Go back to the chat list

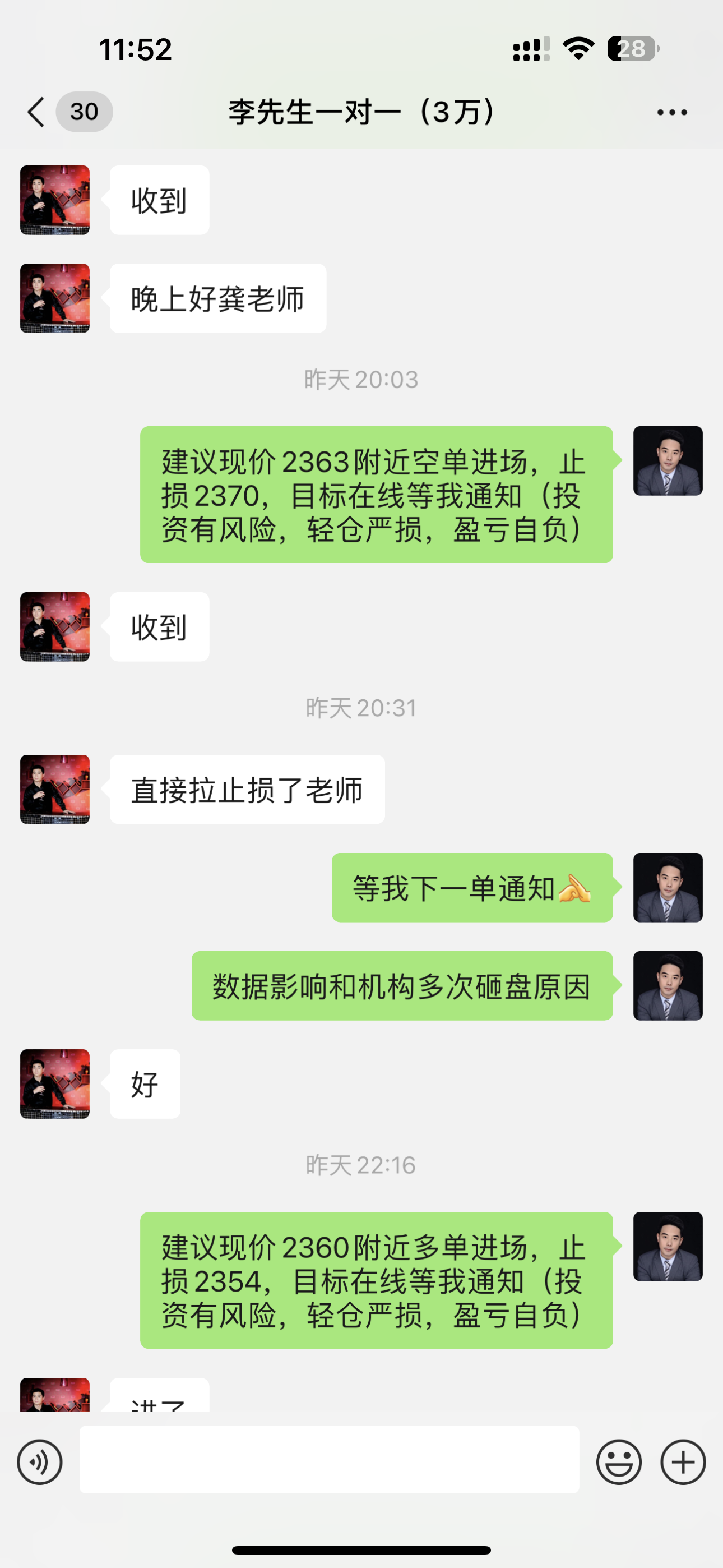[x=36, y=112]
